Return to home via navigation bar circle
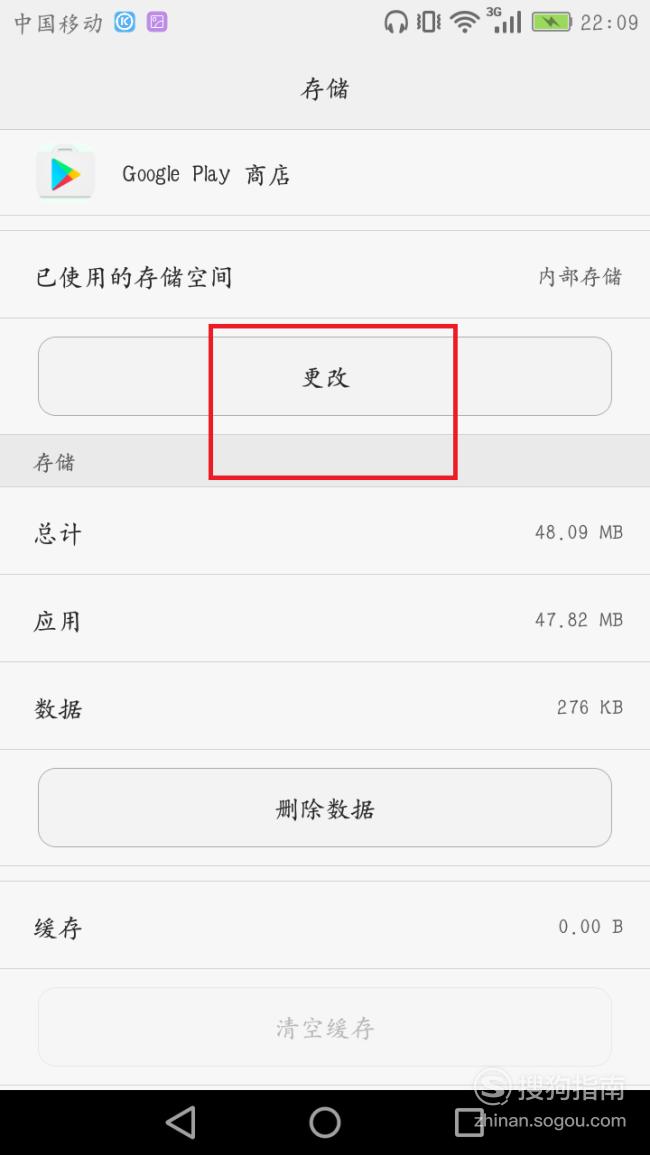The height and width of the screenshot is (1155, 650). coord(325,1123)
